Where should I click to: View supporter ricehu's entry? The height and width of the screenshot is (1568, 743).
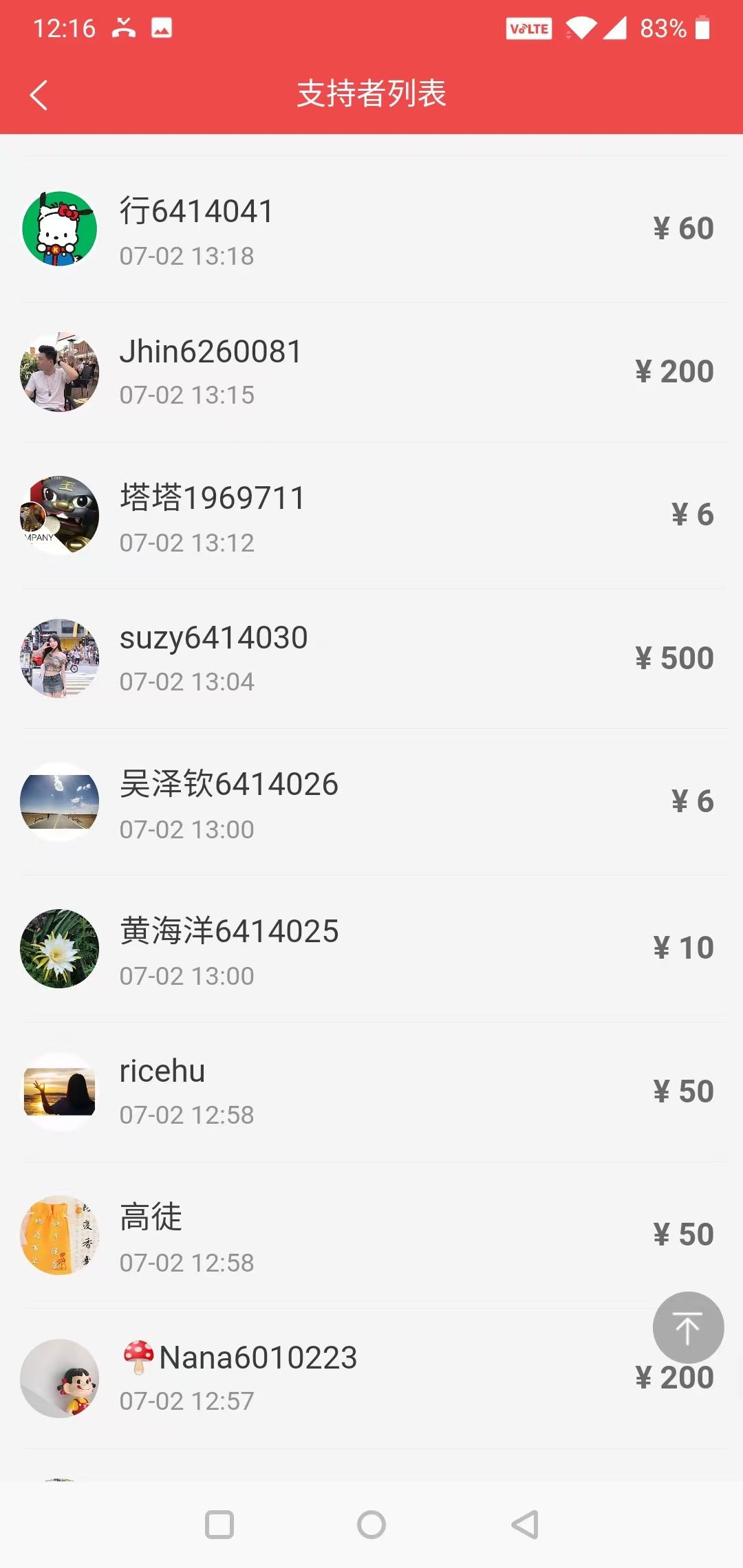pos(371,1091)
